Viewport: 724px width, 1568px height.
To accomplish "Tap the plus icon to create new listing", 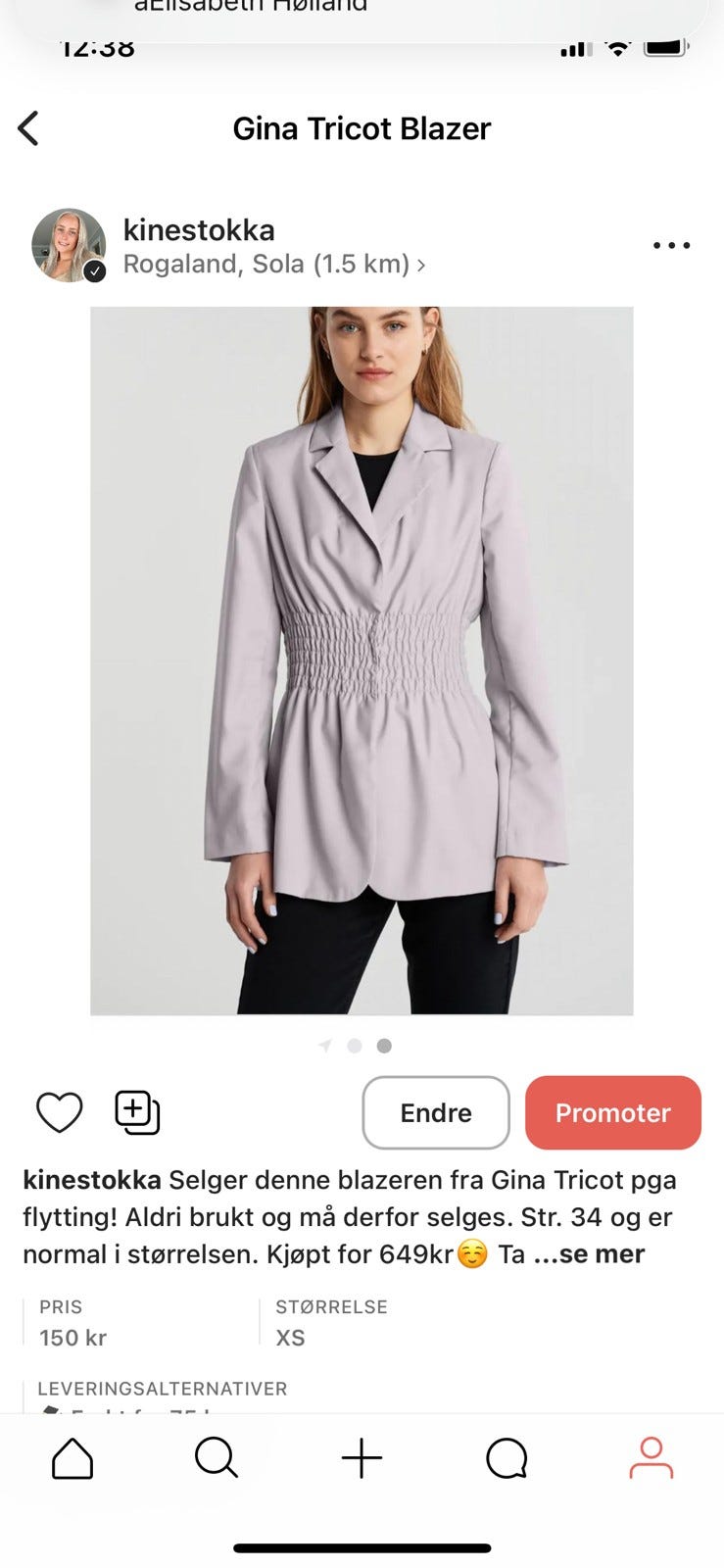I will coord(362,1457).
